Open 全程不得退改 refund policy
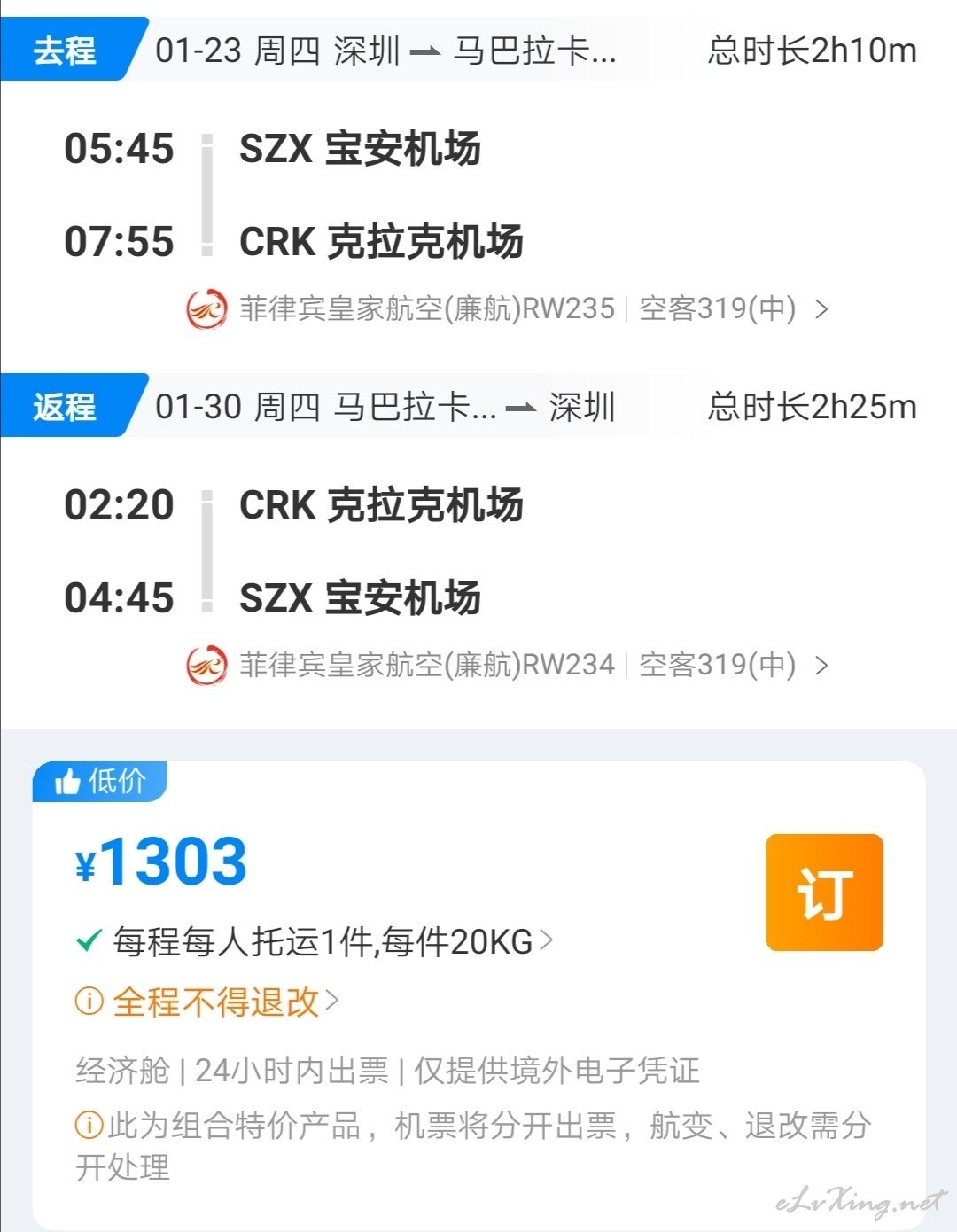This screenshot has width=957, height=1232. pyautogui.click(x=215, y=1002)
